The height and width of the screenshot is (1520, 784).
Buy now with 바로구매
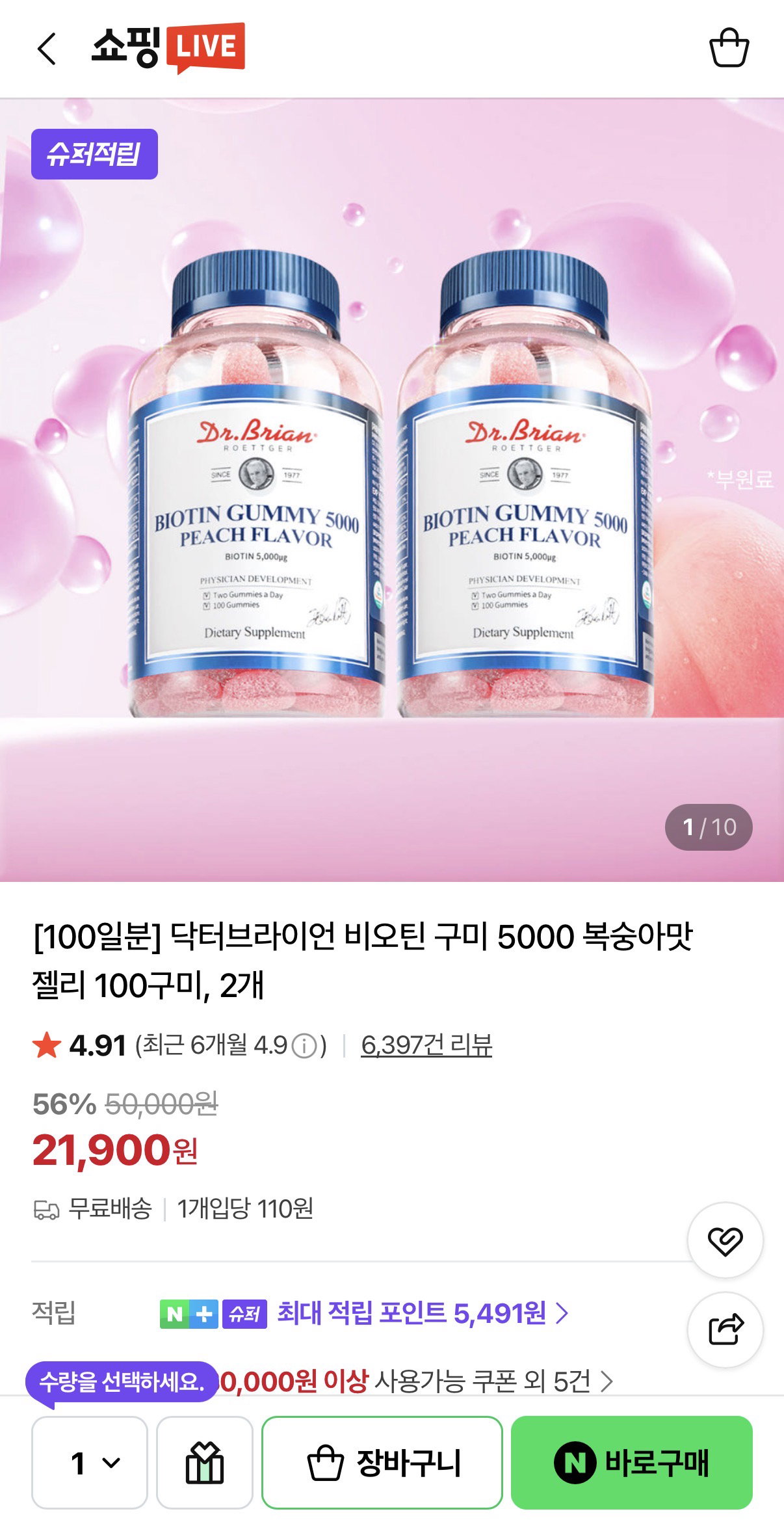click(x=632, y=1462)
